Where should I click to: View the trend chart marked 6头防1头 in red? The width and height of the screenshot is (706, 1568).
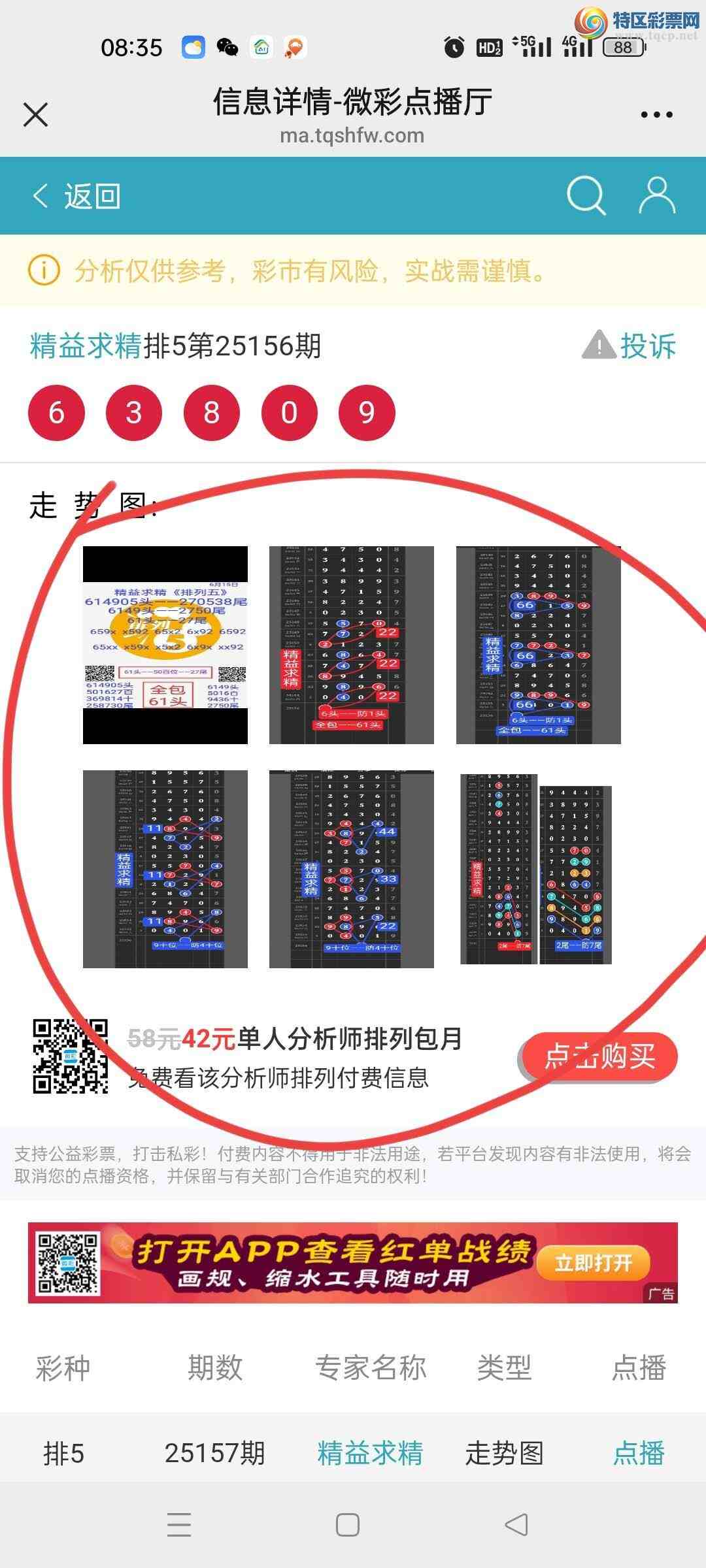pos(352,645)
